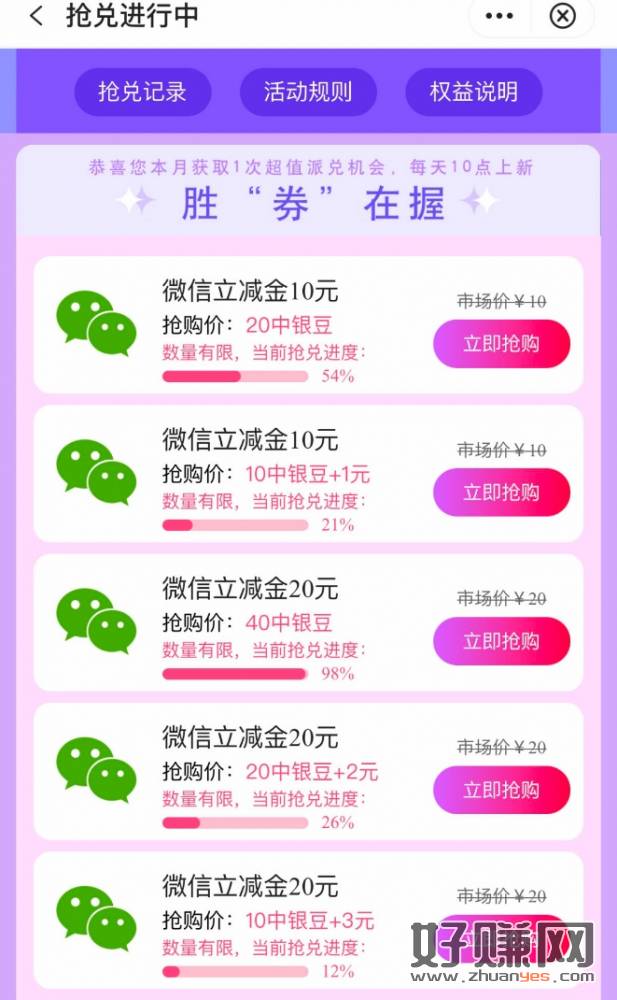Screen dimensions: 617x1000
Task: Tap 立即抢购 for 10元 coupon at 20中银豆
Action: 501,344
